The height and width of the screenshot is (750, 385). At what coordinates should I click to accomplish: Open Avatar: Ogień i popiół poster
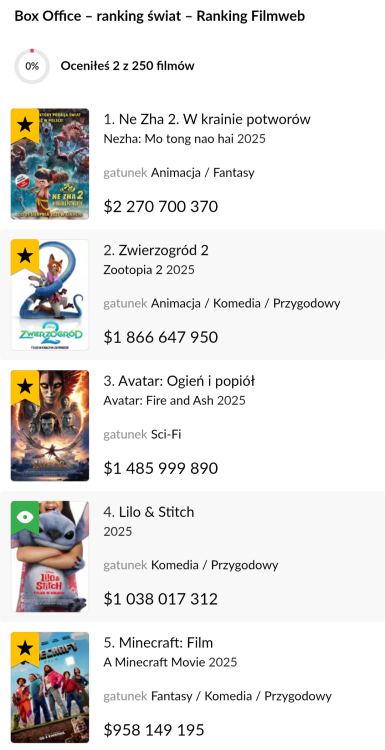[x=50, y=426]
